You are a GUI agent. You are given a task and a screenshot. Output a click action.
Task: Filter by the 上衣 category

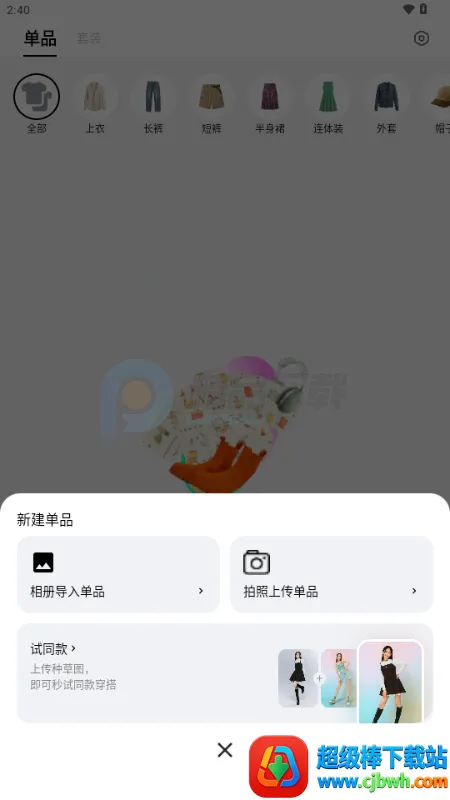click(x=95, y=104)
